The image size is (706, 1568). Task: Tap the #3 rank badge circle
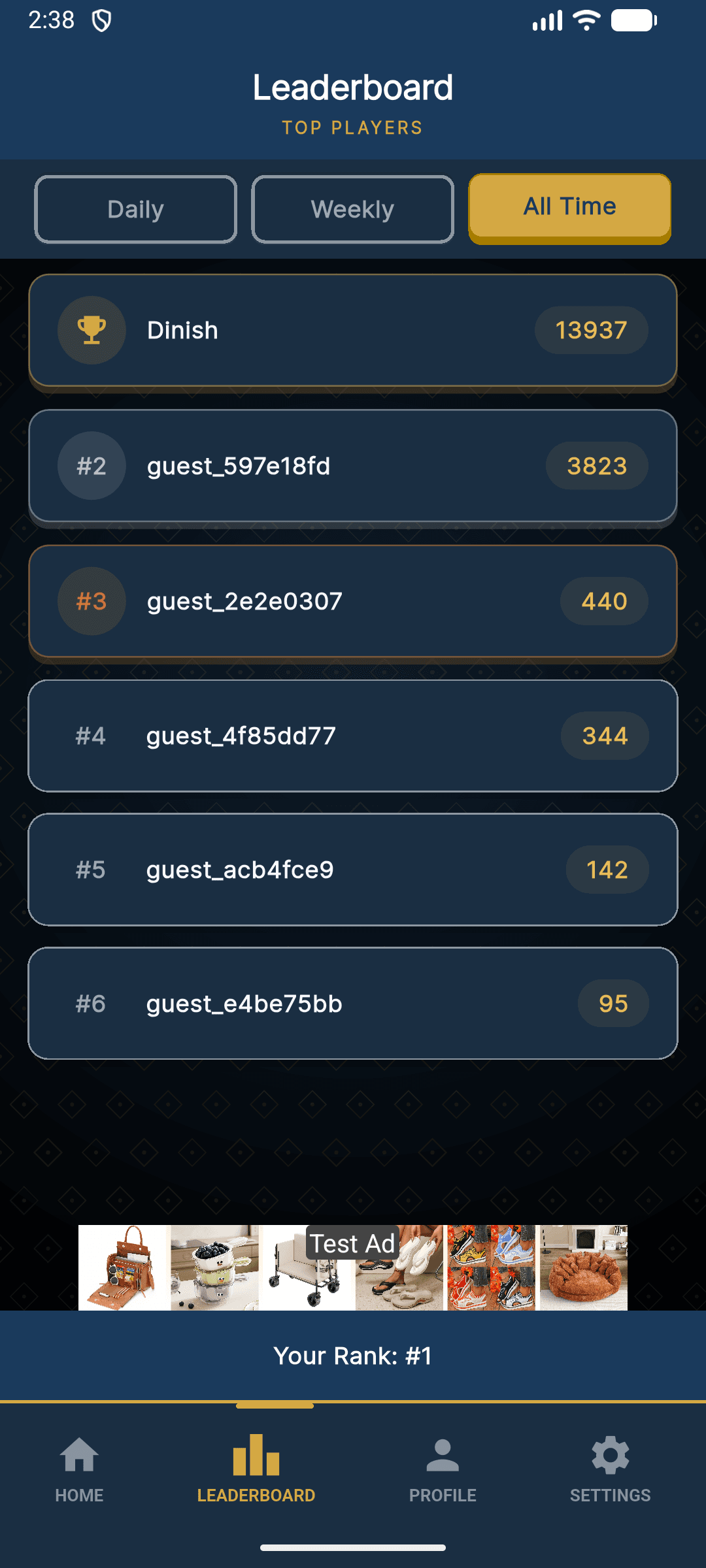pos(92,601)
